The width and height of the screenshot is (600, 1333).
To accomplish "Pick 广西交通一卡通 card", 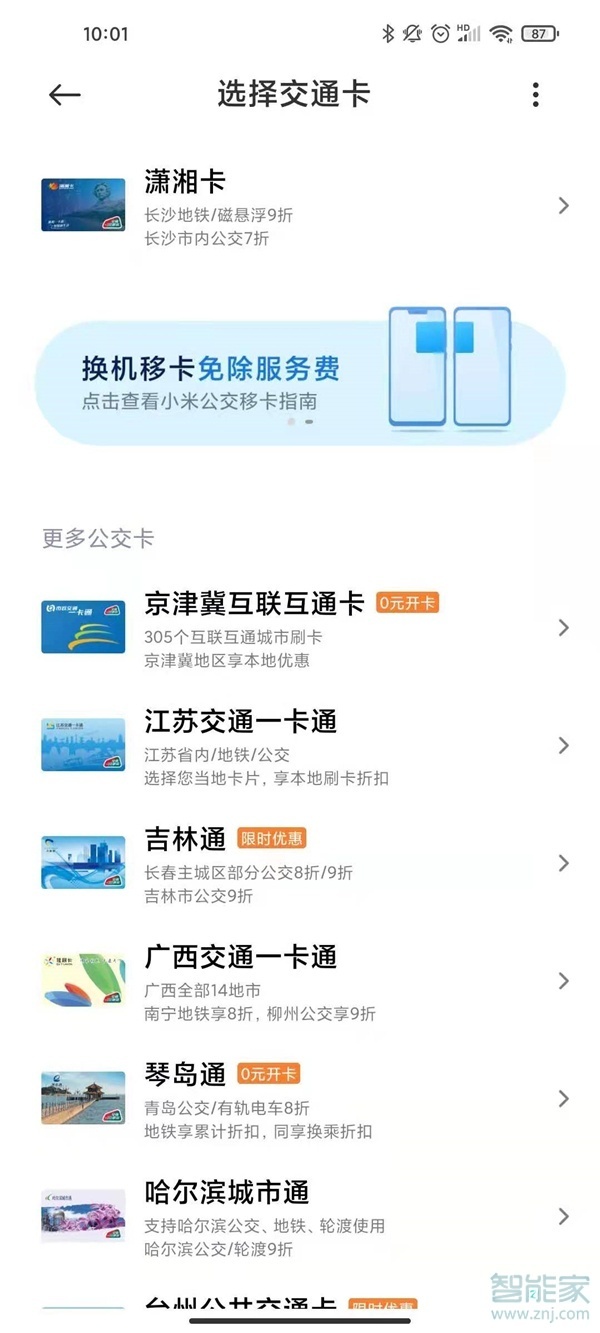I will click(x=300, y=981).
